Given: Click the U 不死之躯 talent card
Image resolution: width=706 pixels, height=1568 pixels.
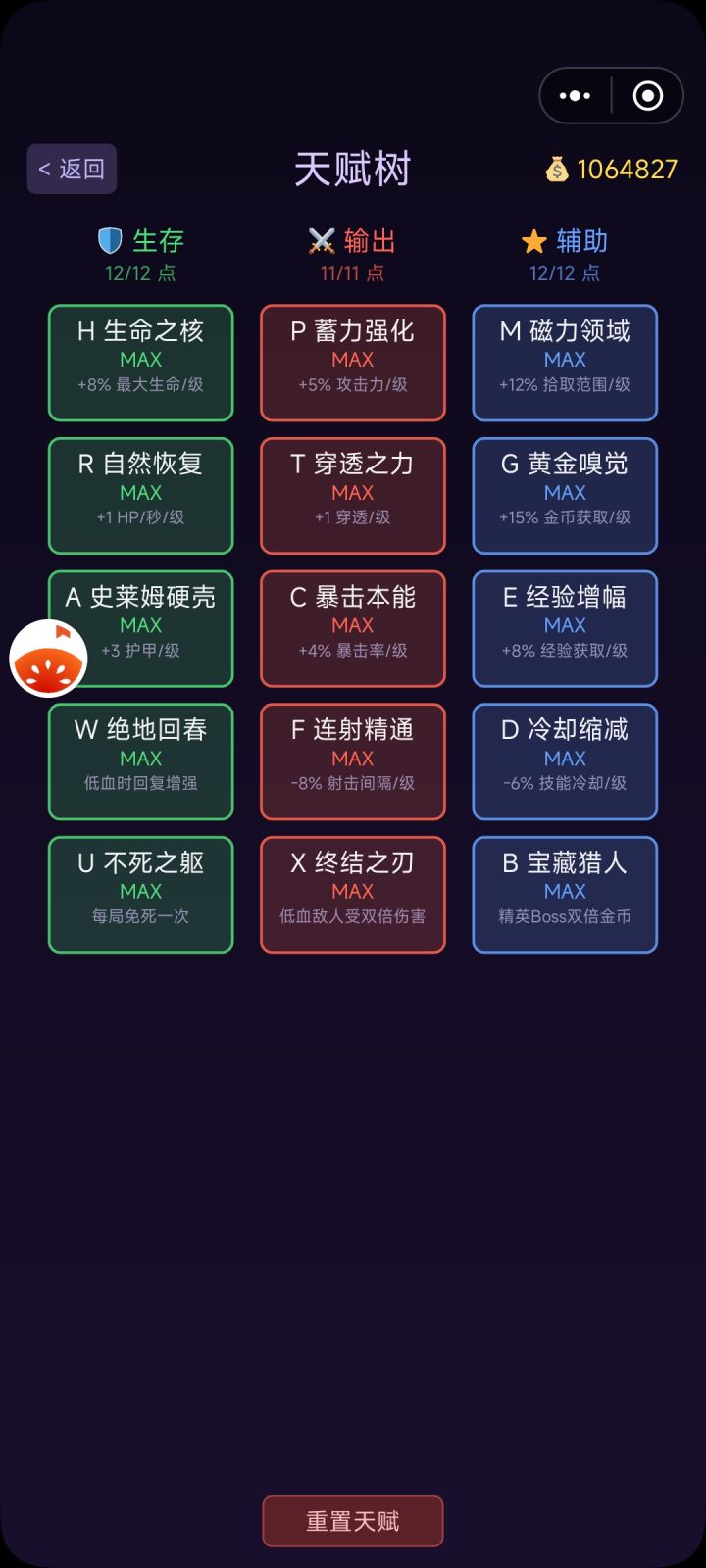Looking at the screenshot, I should [140, 894].
